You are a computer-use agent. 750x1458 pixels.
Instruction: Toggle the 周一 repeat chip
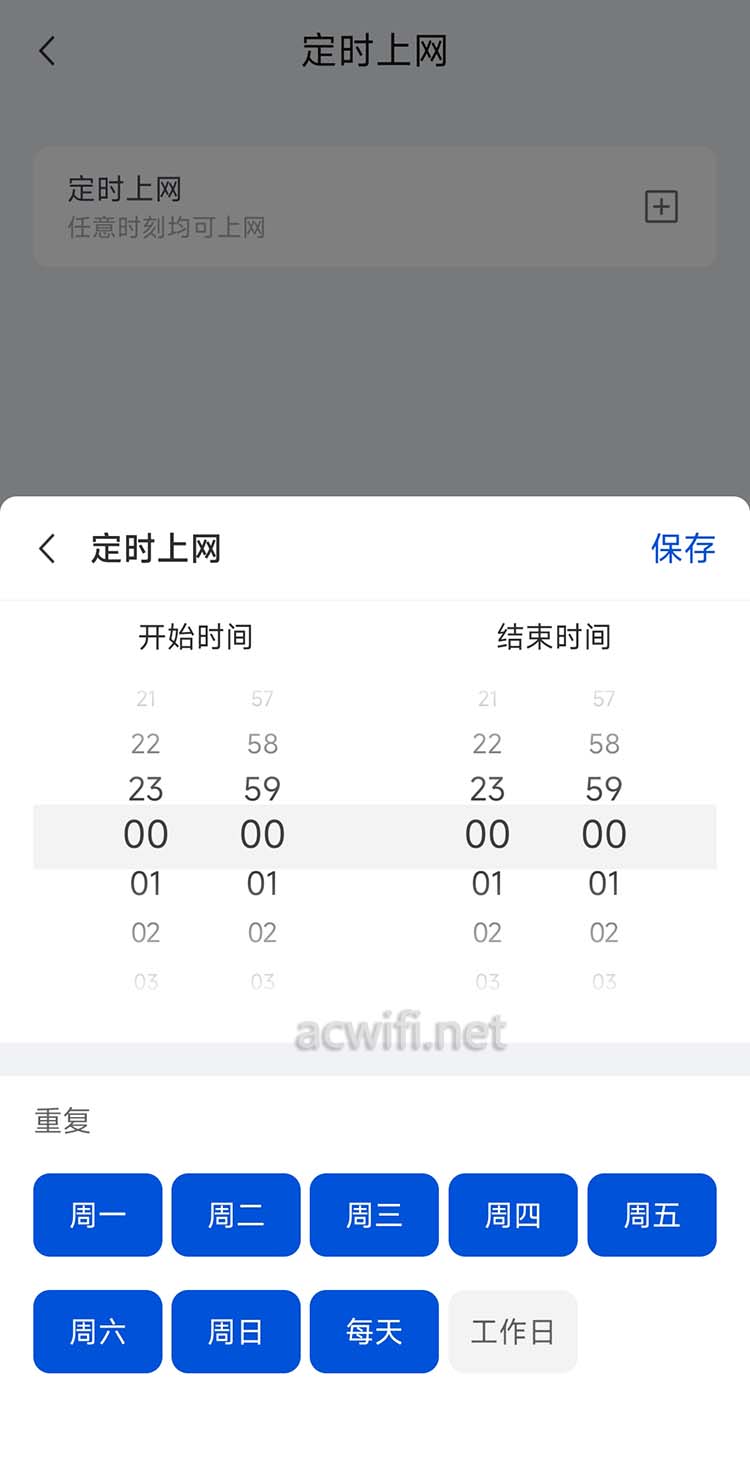coord(98,1215)
